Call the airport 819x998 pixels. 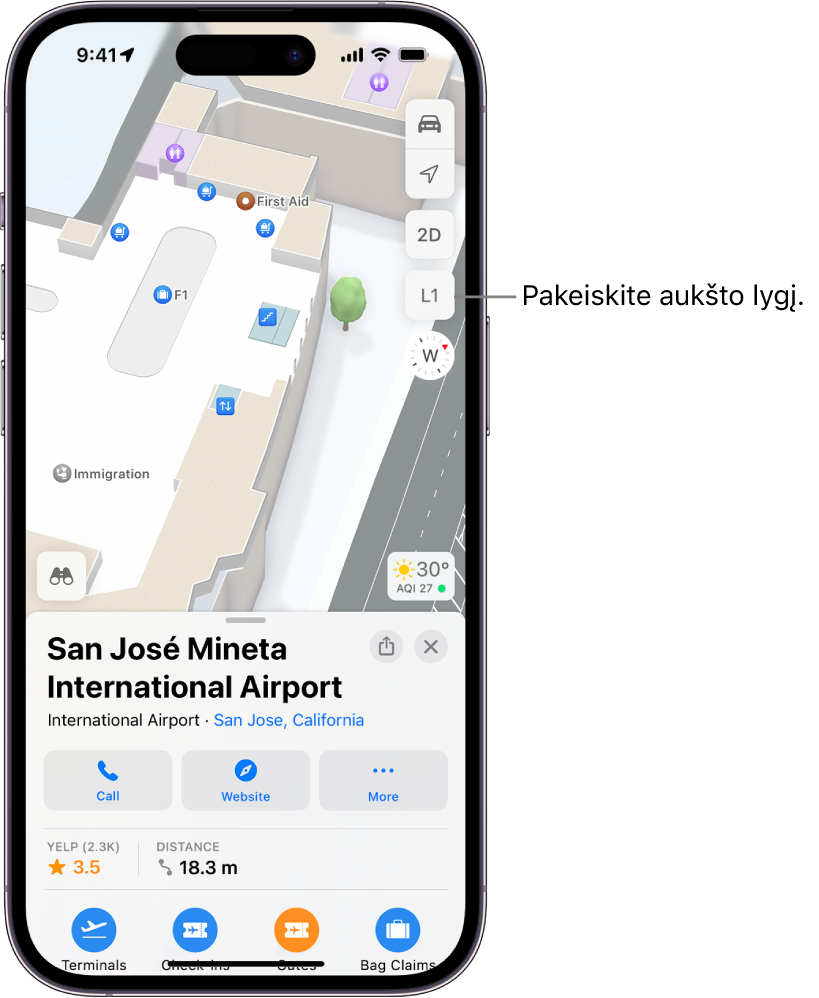(108, 780)
